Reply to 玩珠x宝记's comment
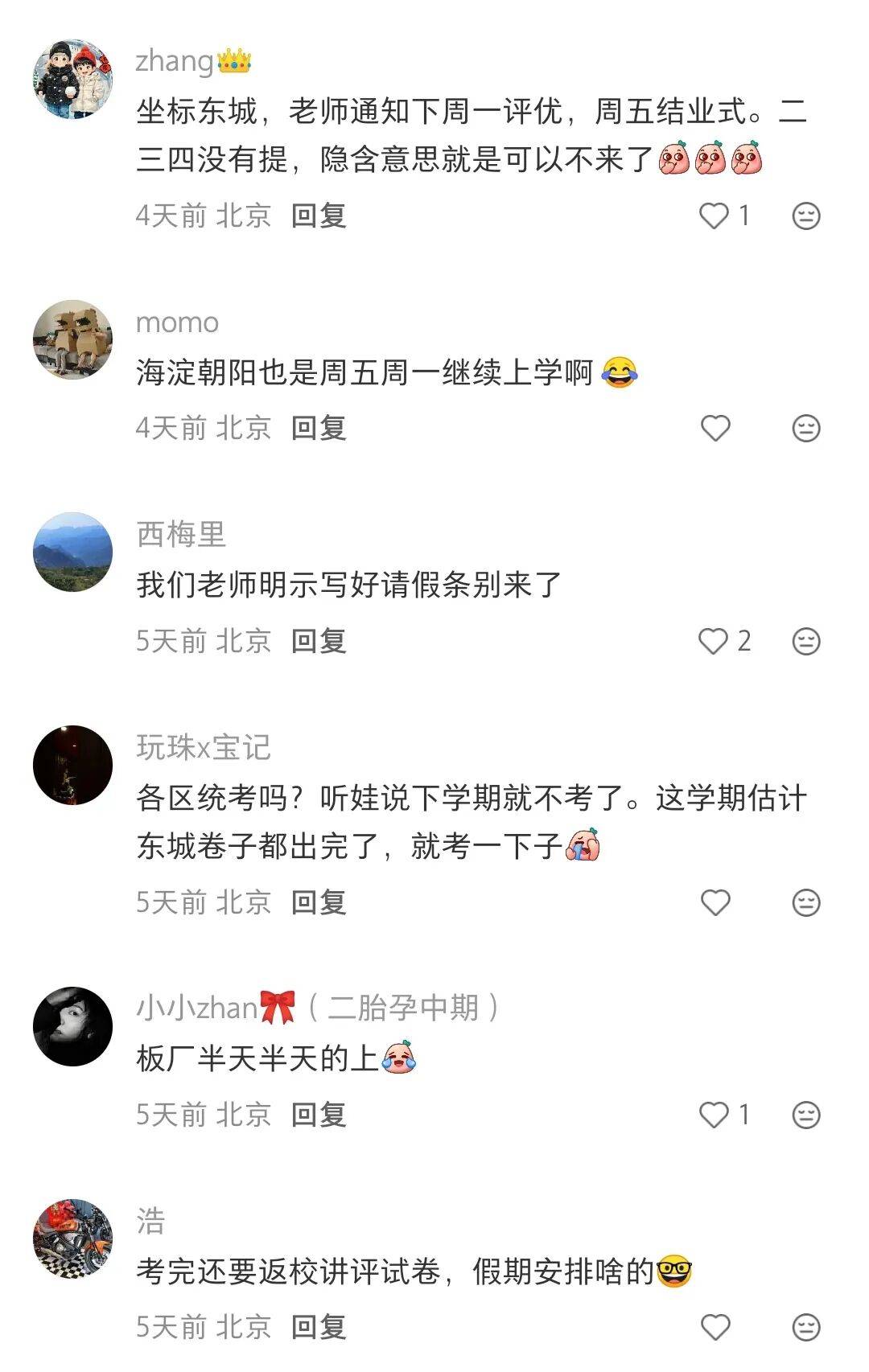Image resolution: width=869 pixels, height=1372 pixels. tap(319, 902)
